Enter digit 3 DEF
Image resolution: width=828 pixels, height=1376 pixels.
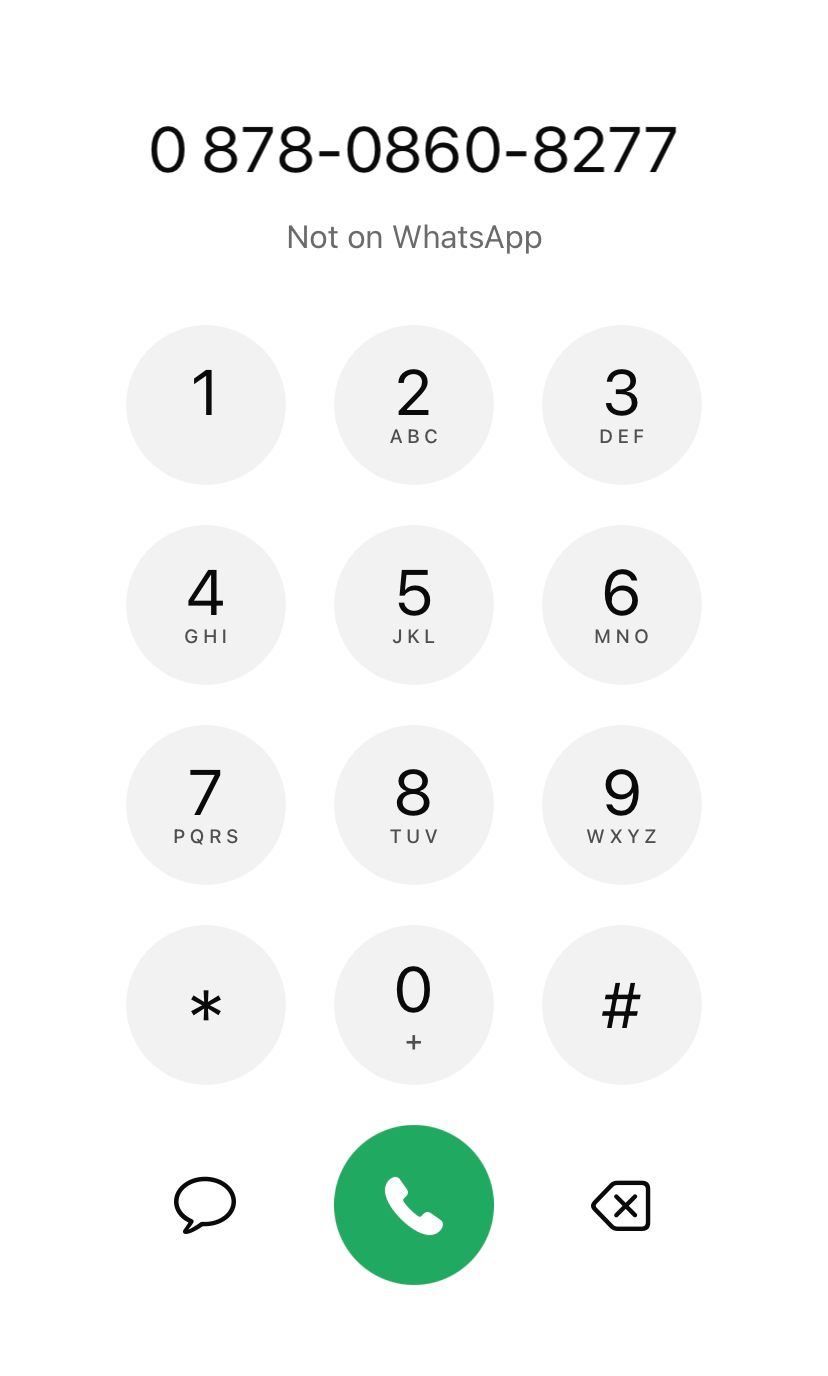pyautogui.click(x=622, y=404)
